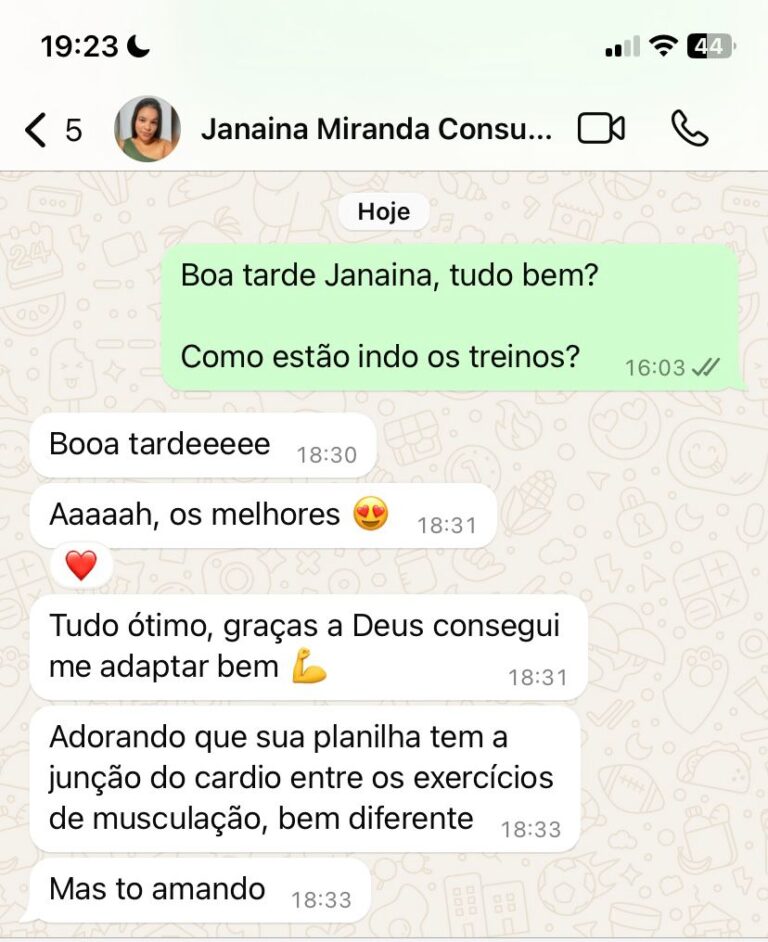Start a video call with Janaina

(601, 130)
